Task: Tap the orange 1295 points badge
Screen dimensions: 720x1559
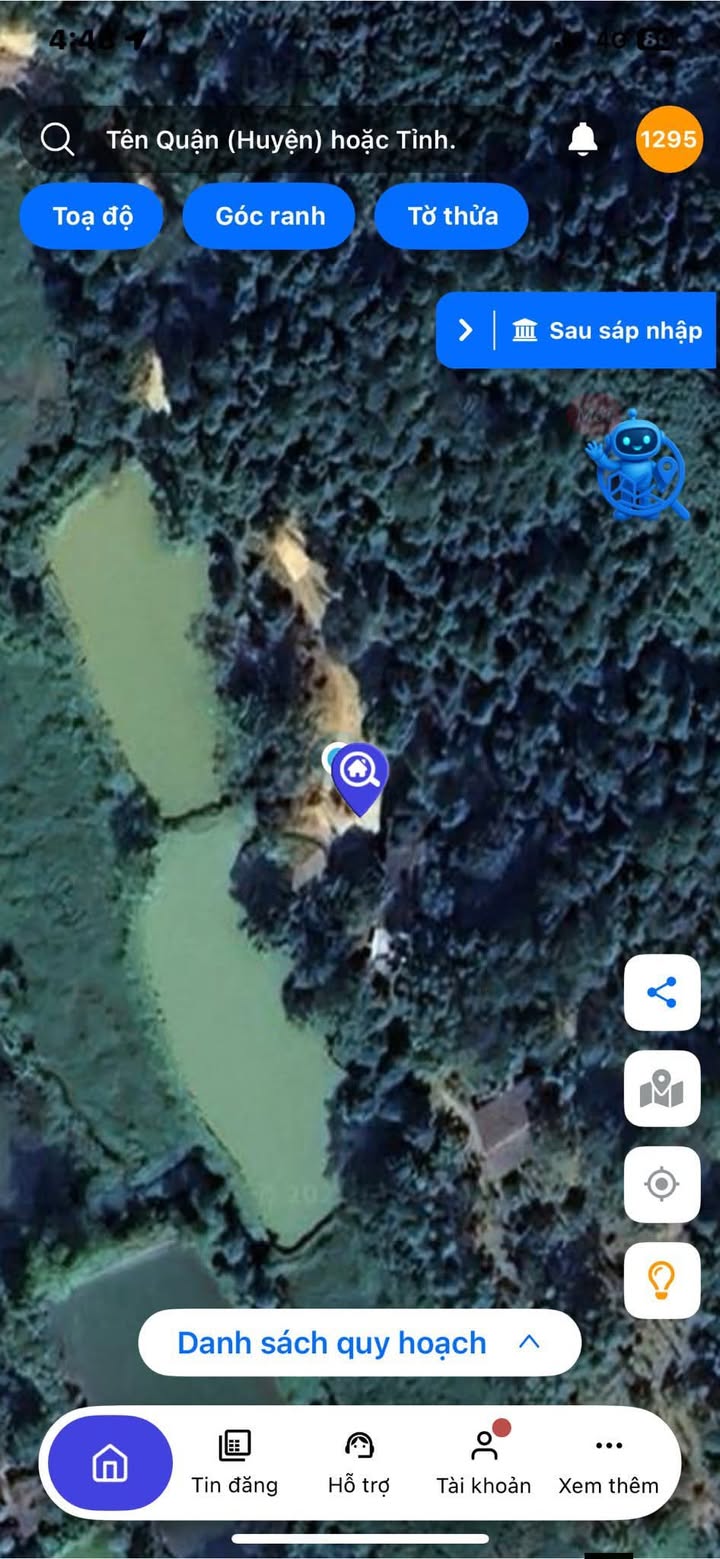Action: (668, 139)
